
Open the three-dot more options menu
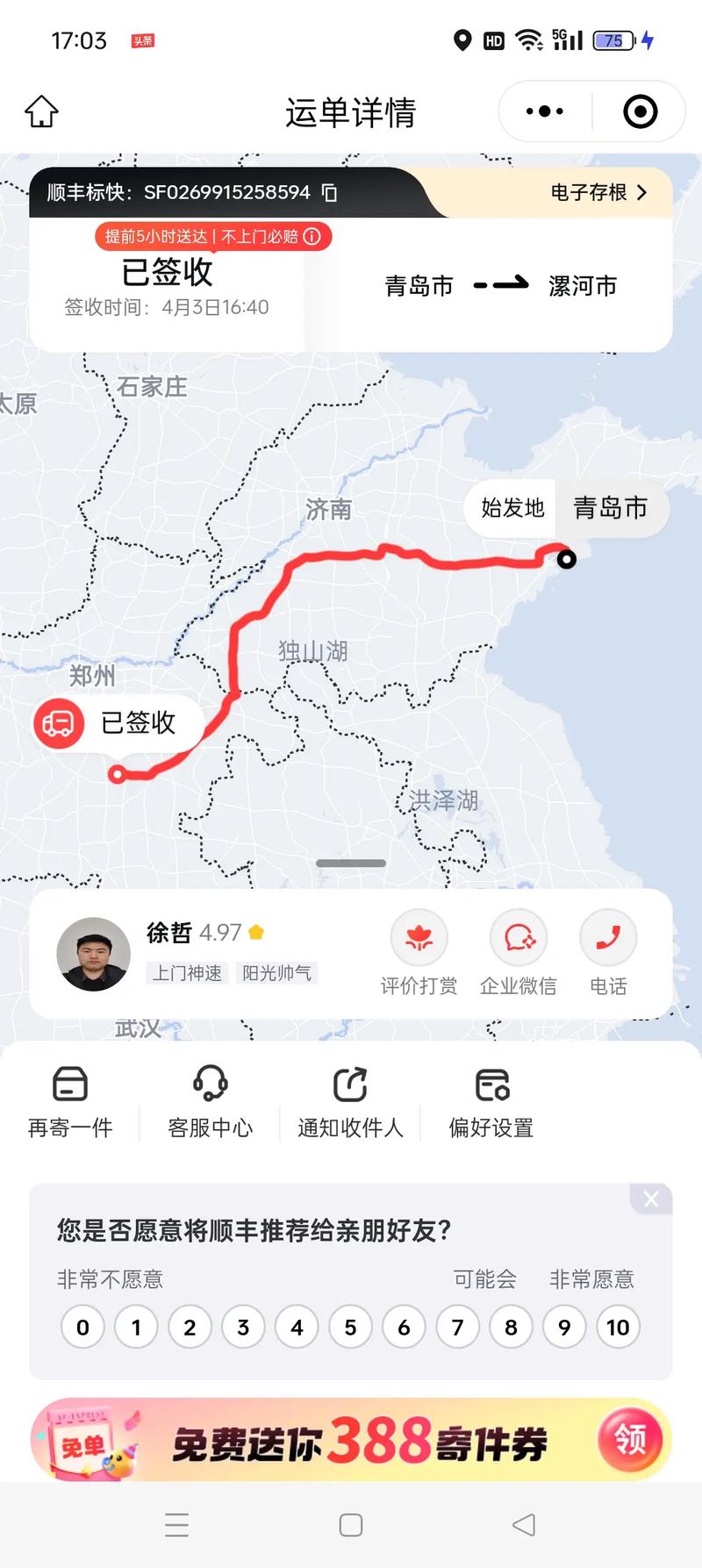[x=542, y=111]
